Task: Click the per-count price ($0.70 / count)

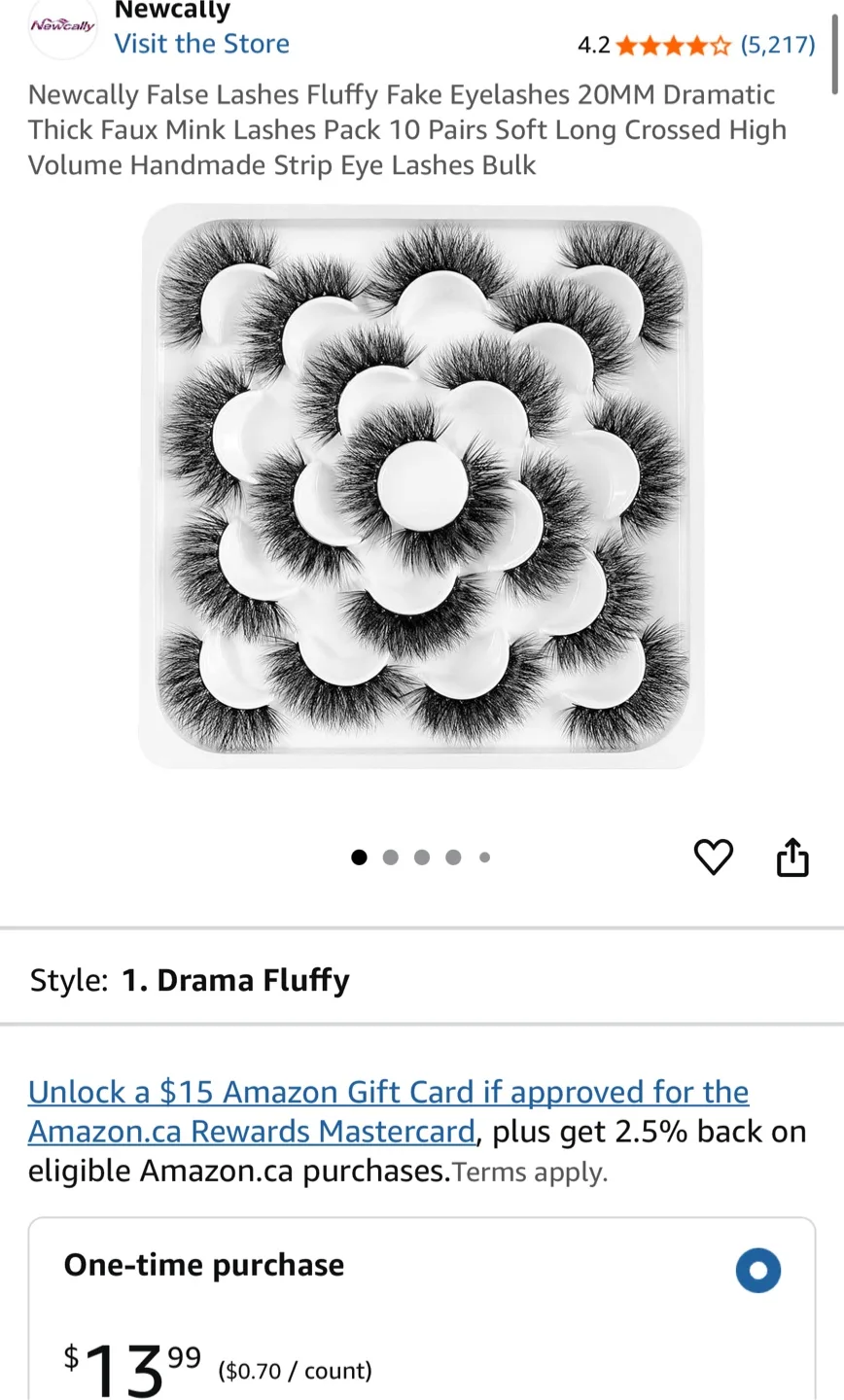Action: click(295, 1371)
